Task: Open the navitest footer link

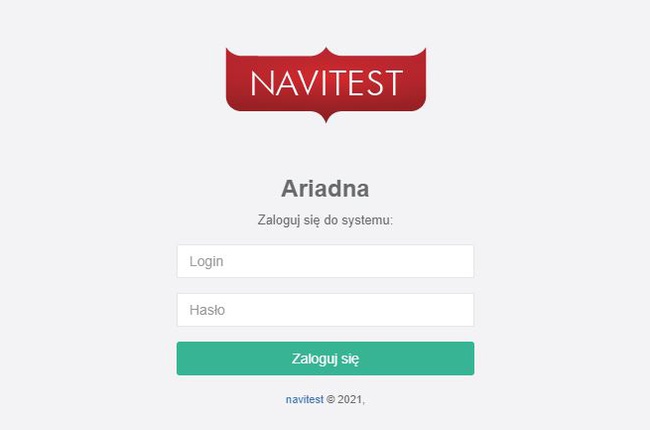Action: (304, 399)
